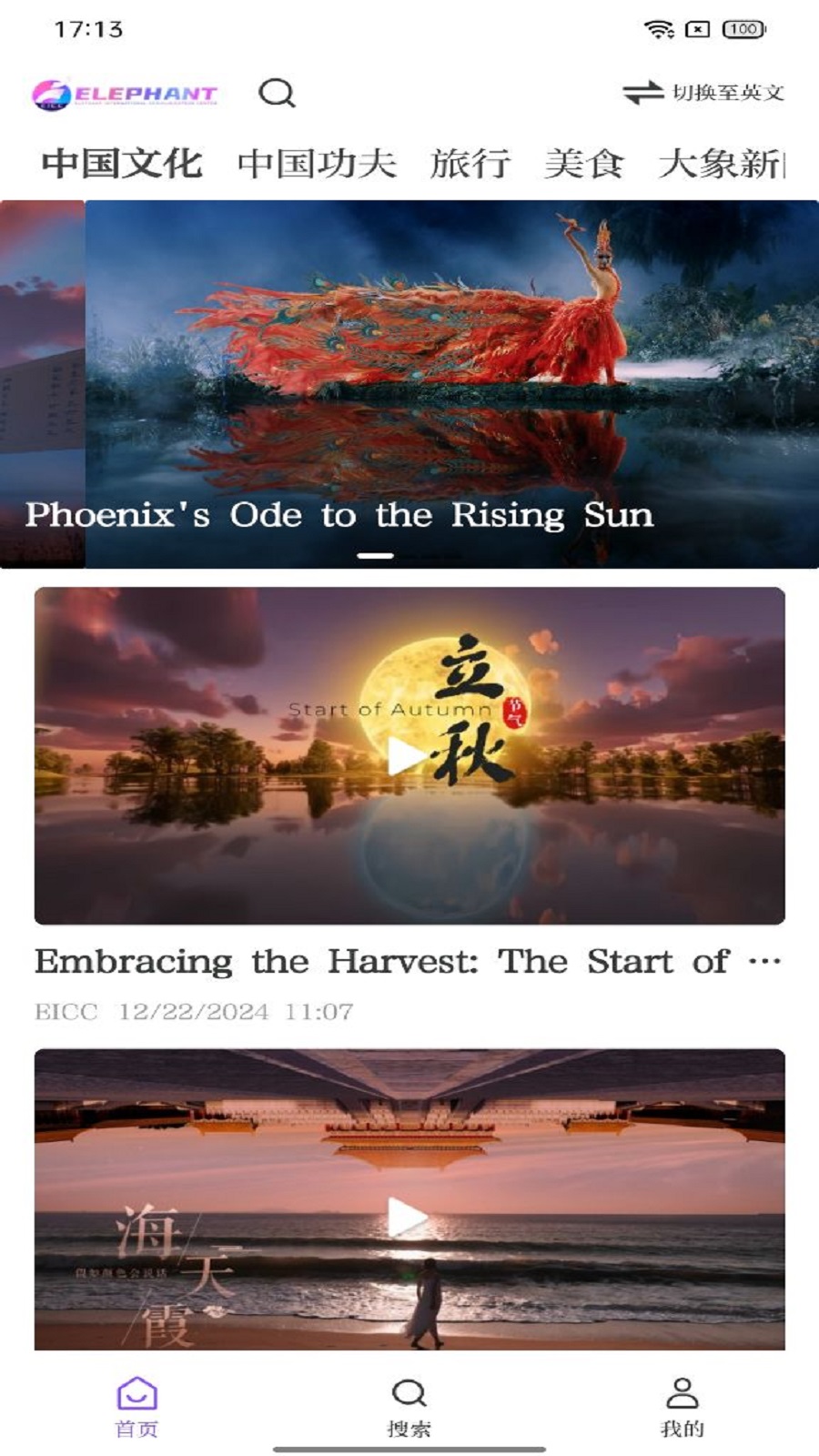
Task: Select the 中国文化 tab
Action: [122, 164]
